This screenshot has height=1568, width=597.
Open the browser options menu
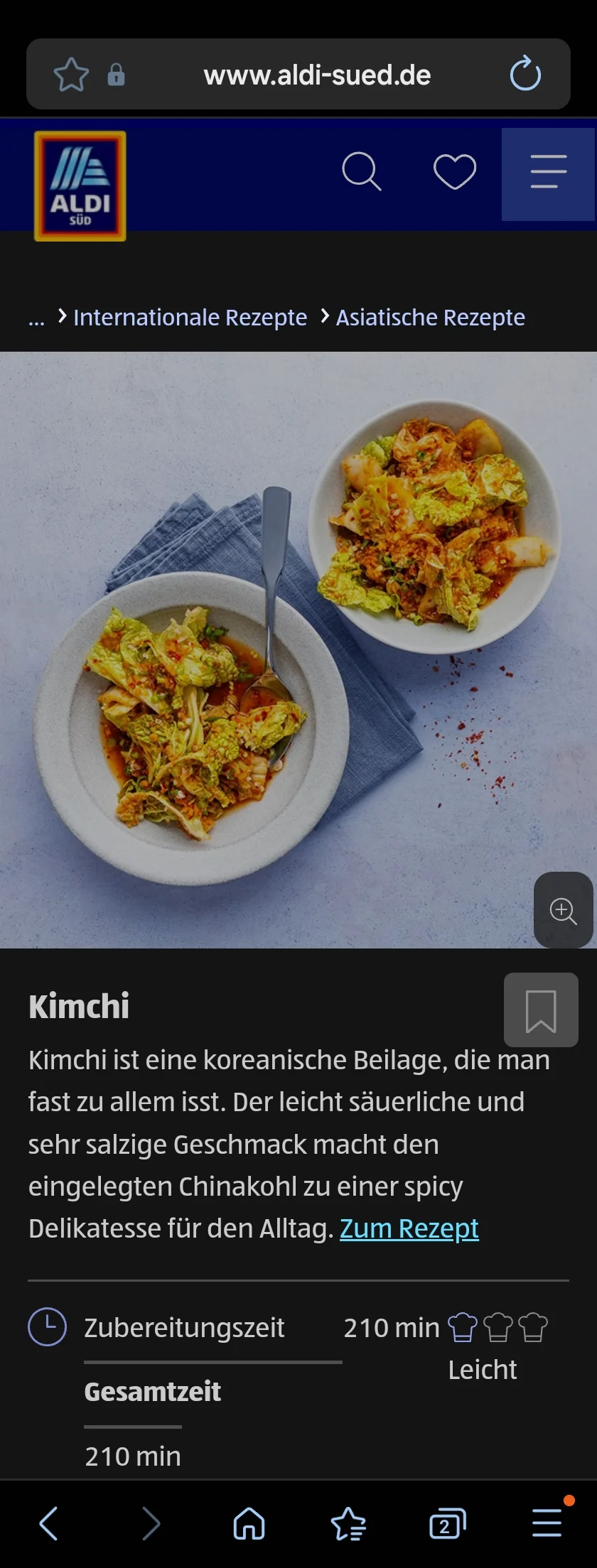547,1523
